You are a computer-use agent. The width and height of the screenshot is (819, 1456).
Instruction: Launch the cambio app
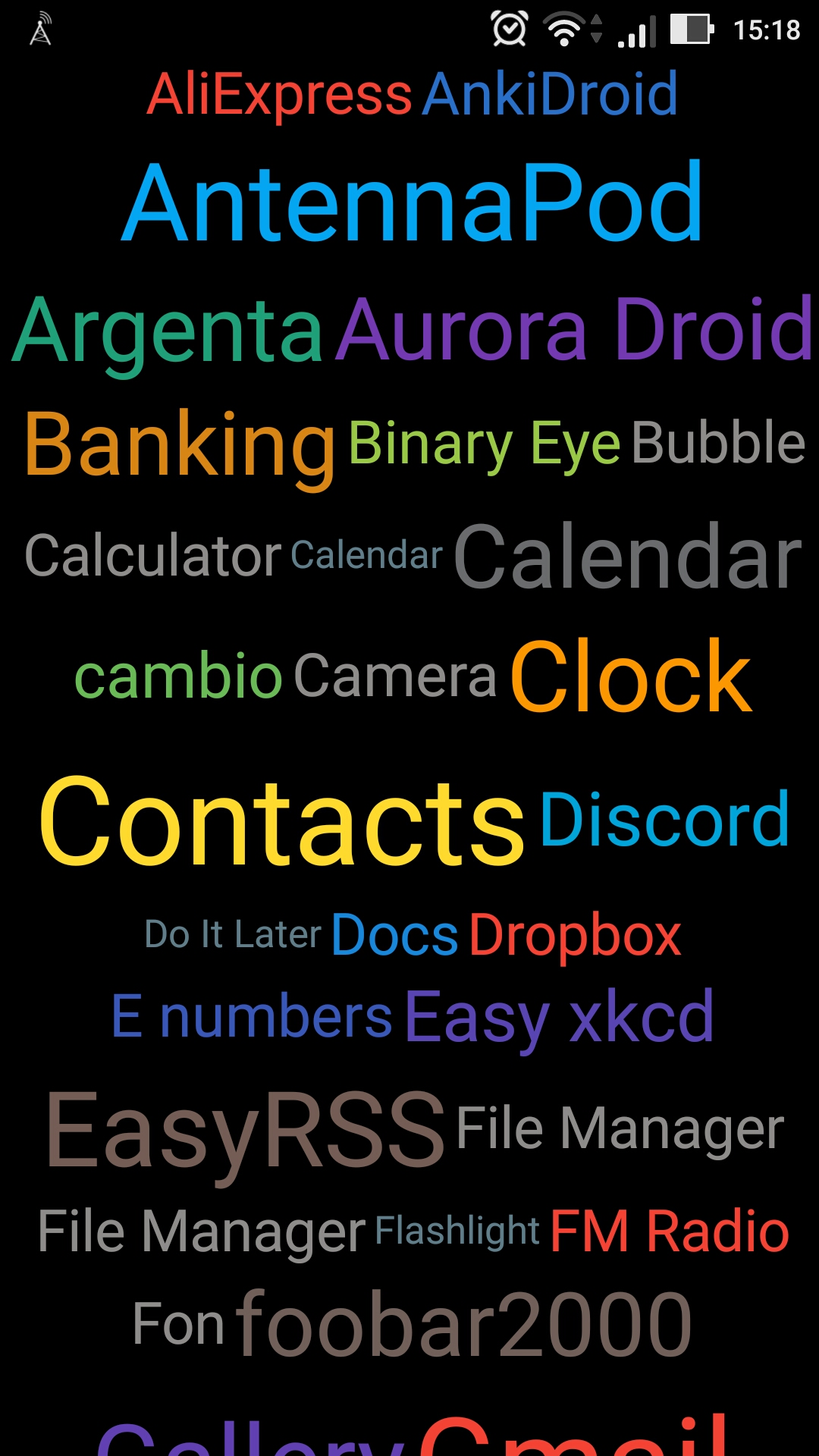(178, 676)
